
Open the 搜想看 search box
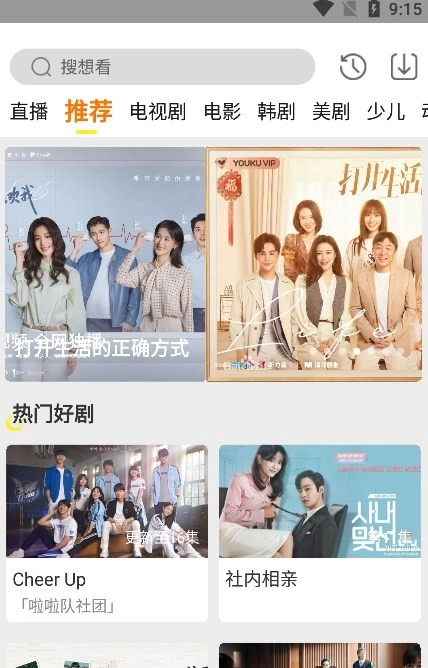(162, 67)
